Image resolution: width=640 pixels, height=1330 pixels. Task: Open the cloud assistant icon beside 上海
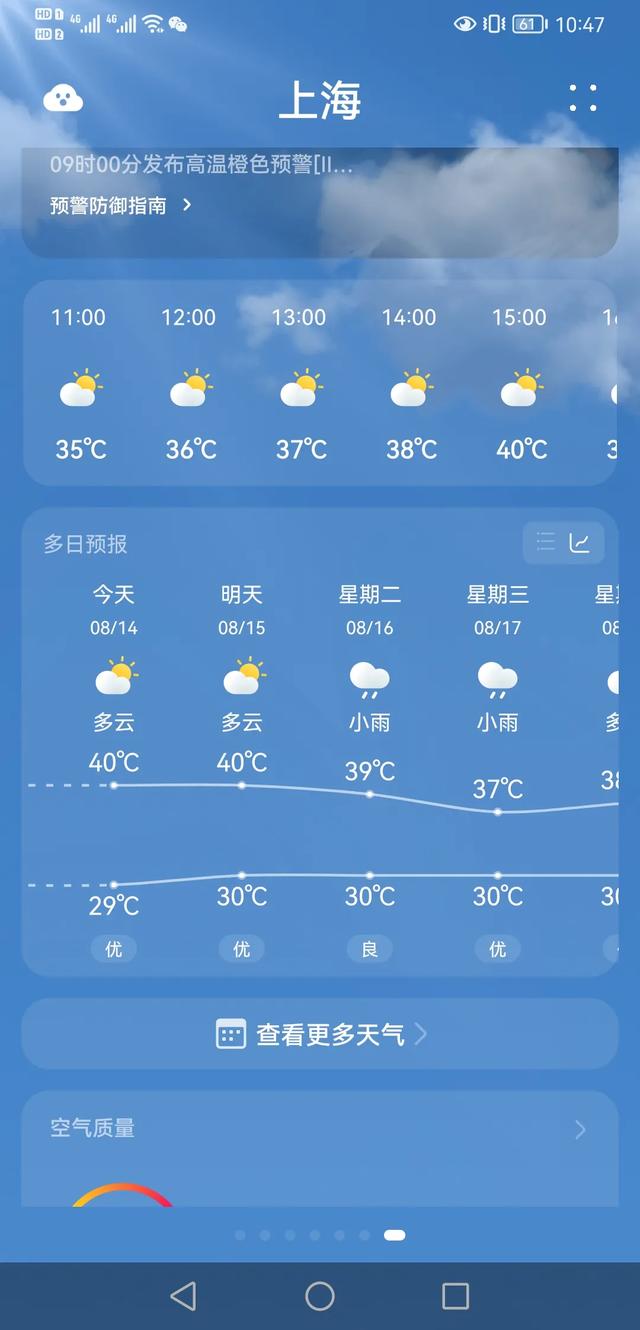pos(63,98)
